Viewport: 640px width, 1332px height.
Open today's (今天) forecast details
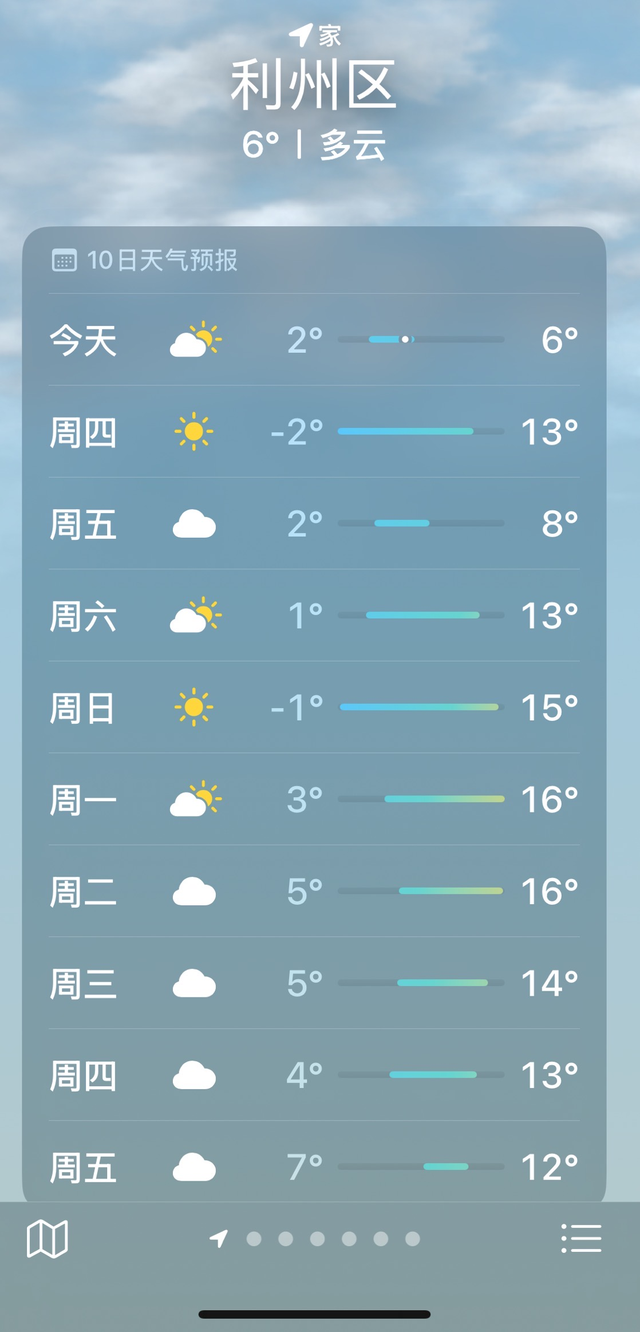pos(314,340)
